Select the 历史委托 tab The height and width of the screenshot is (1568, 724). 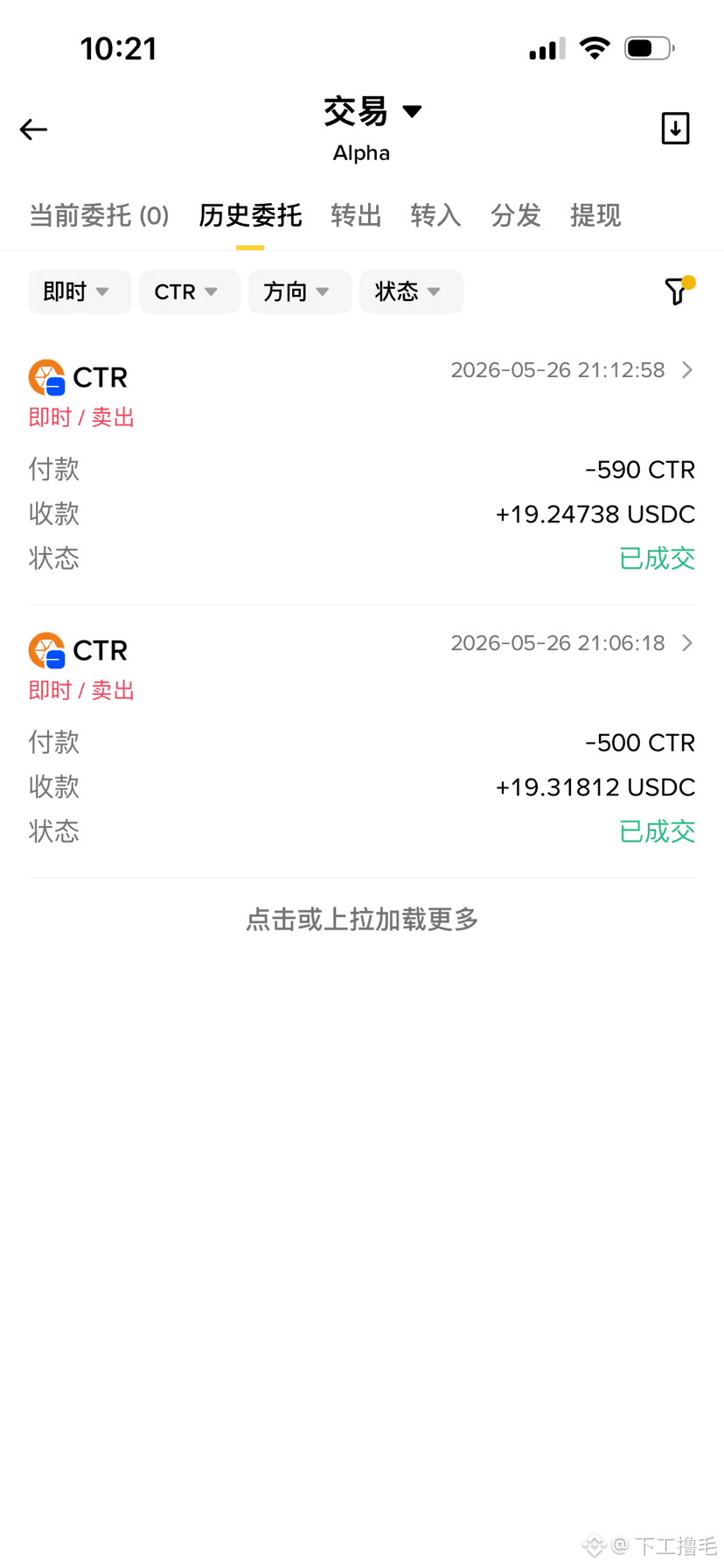(250, 215)
